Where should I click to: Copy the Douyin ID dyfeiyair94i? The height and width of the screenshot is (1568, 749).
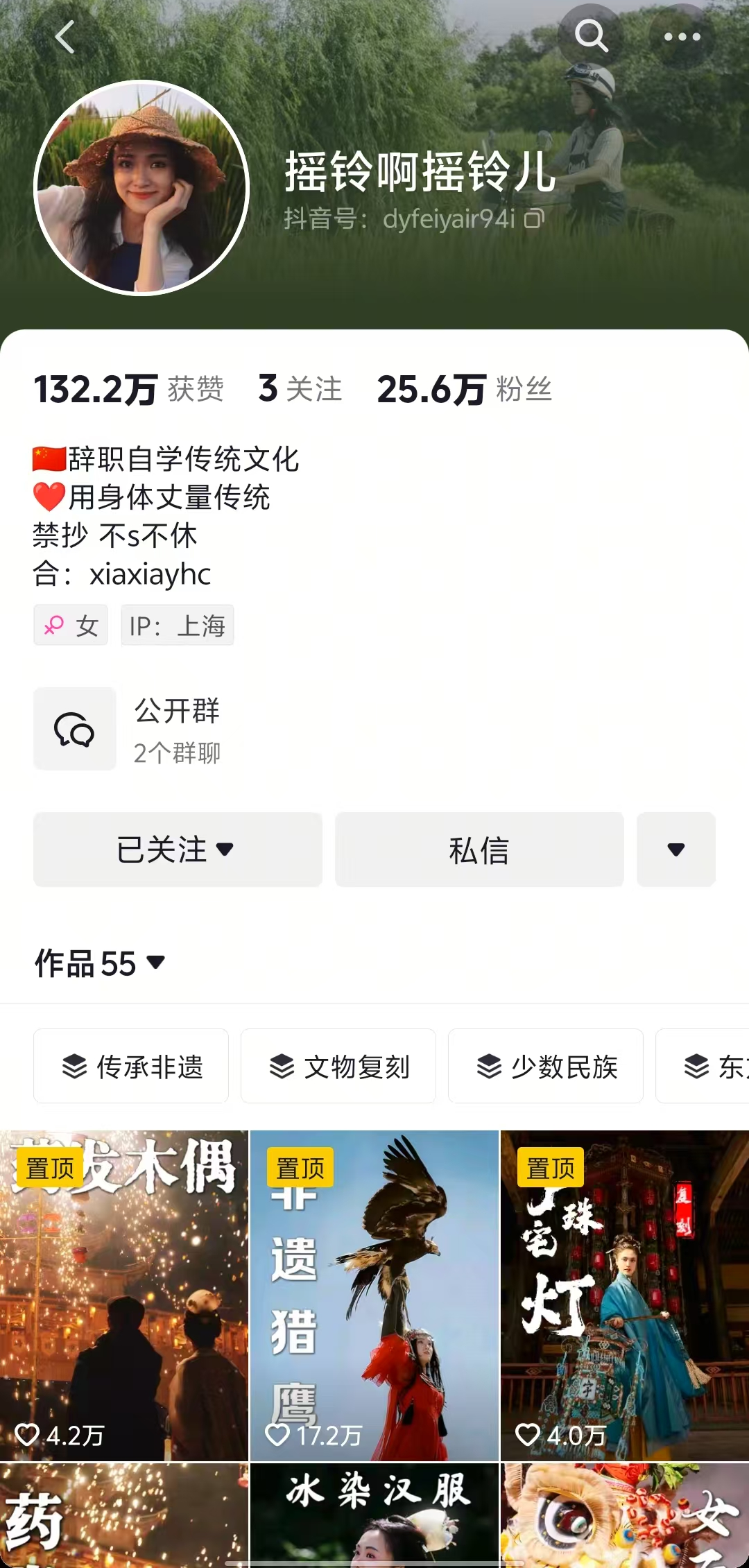tap(534, 219)
